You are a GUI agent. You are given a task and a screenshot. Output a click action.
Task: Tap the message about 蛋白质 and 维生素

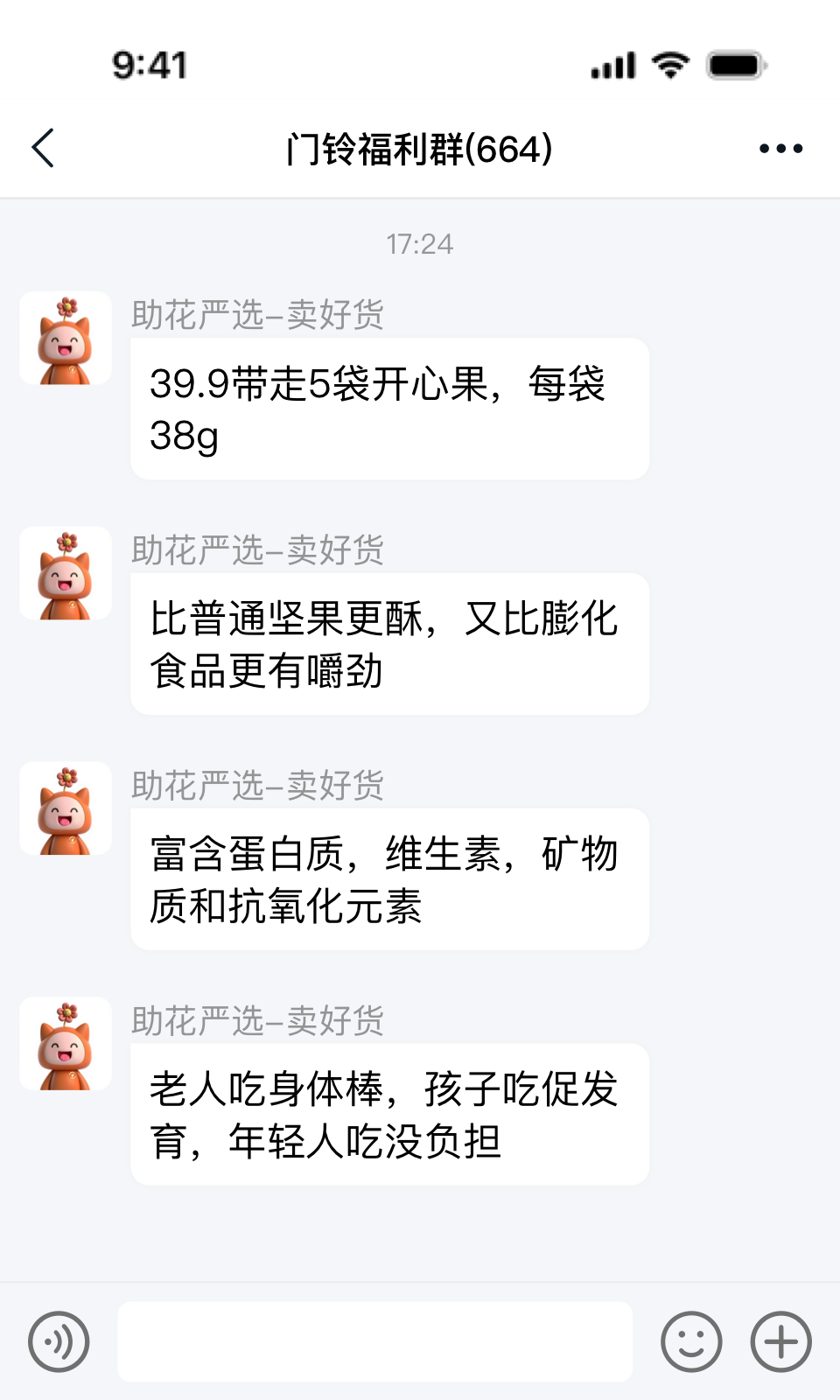pyautogui.click(x=388, y=879)
